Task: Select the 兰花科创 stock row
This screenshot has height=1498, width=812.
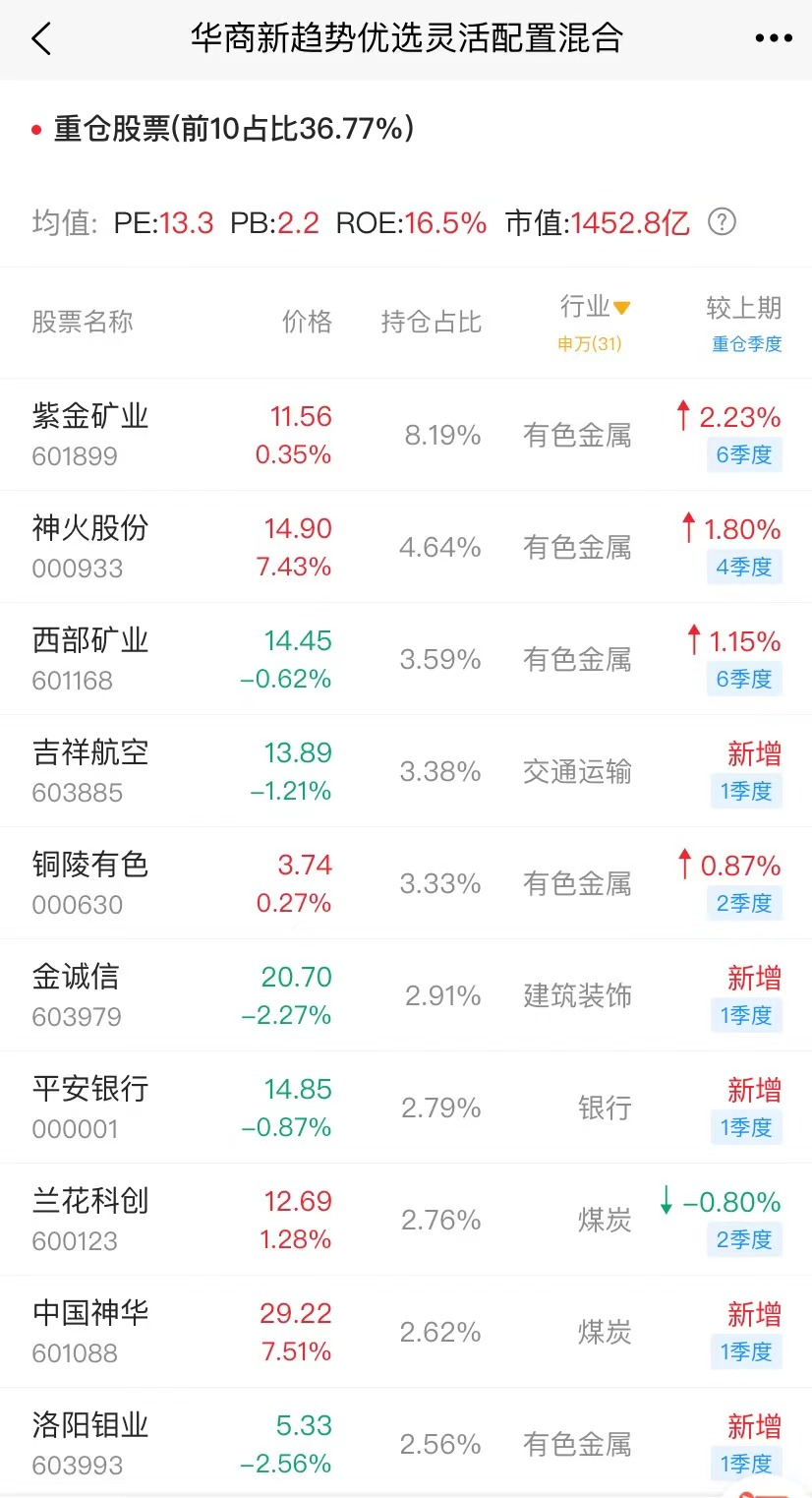Action: point(406,1220)
